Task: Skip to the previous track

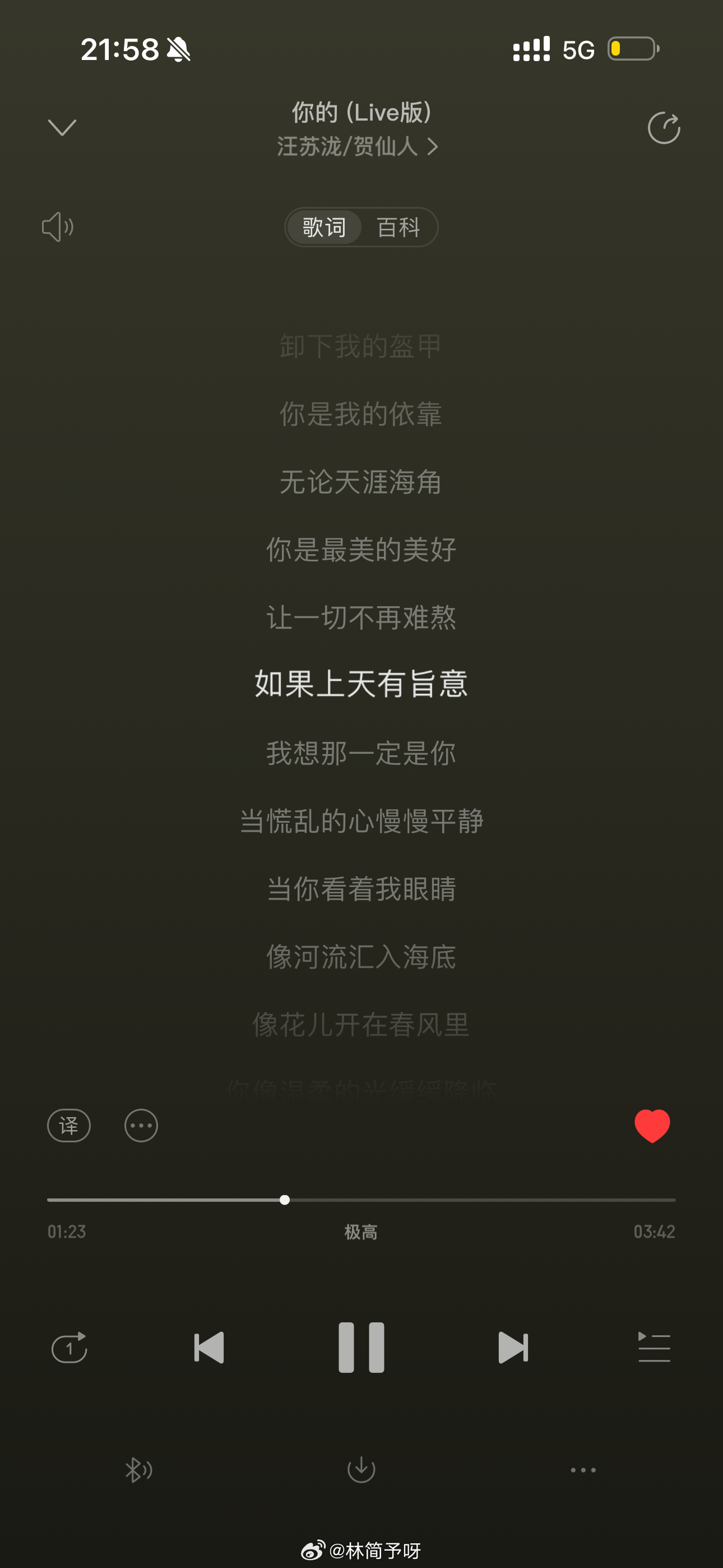Action: (208, 1348)
